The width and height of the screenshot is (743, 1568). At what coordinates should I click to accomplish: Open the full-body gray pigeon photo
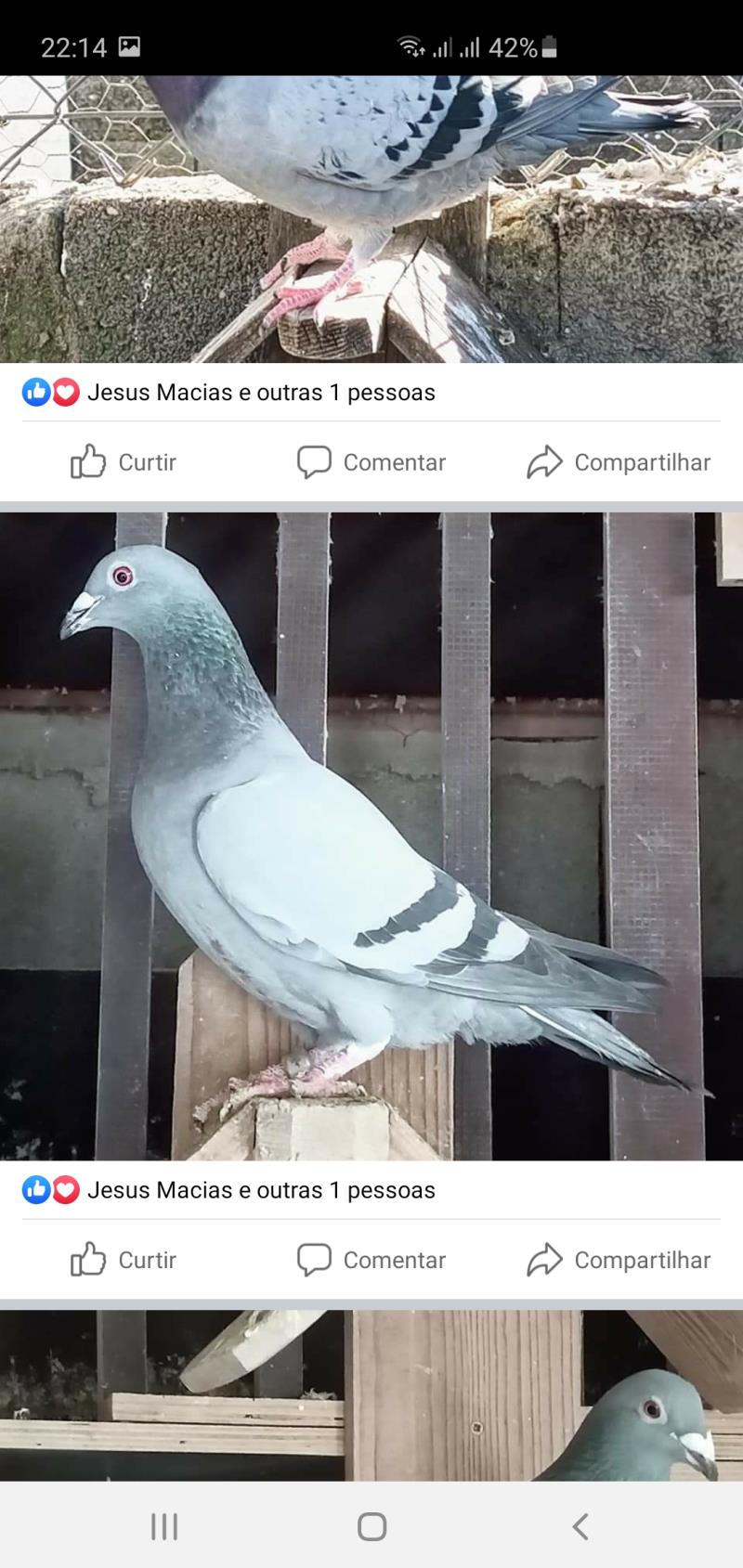pos(371,836)
